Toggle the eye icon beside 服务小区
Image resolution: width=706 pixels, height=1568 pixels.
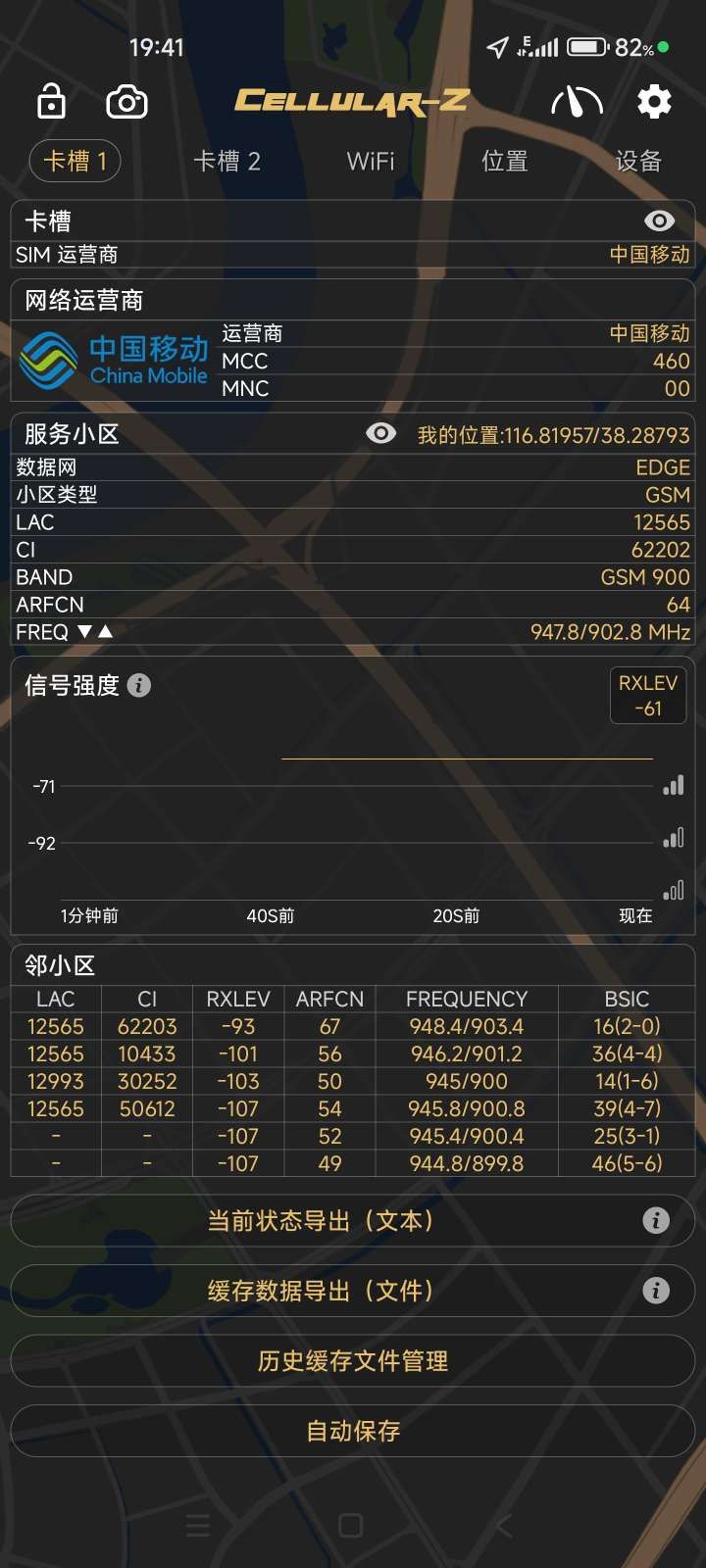380,433
